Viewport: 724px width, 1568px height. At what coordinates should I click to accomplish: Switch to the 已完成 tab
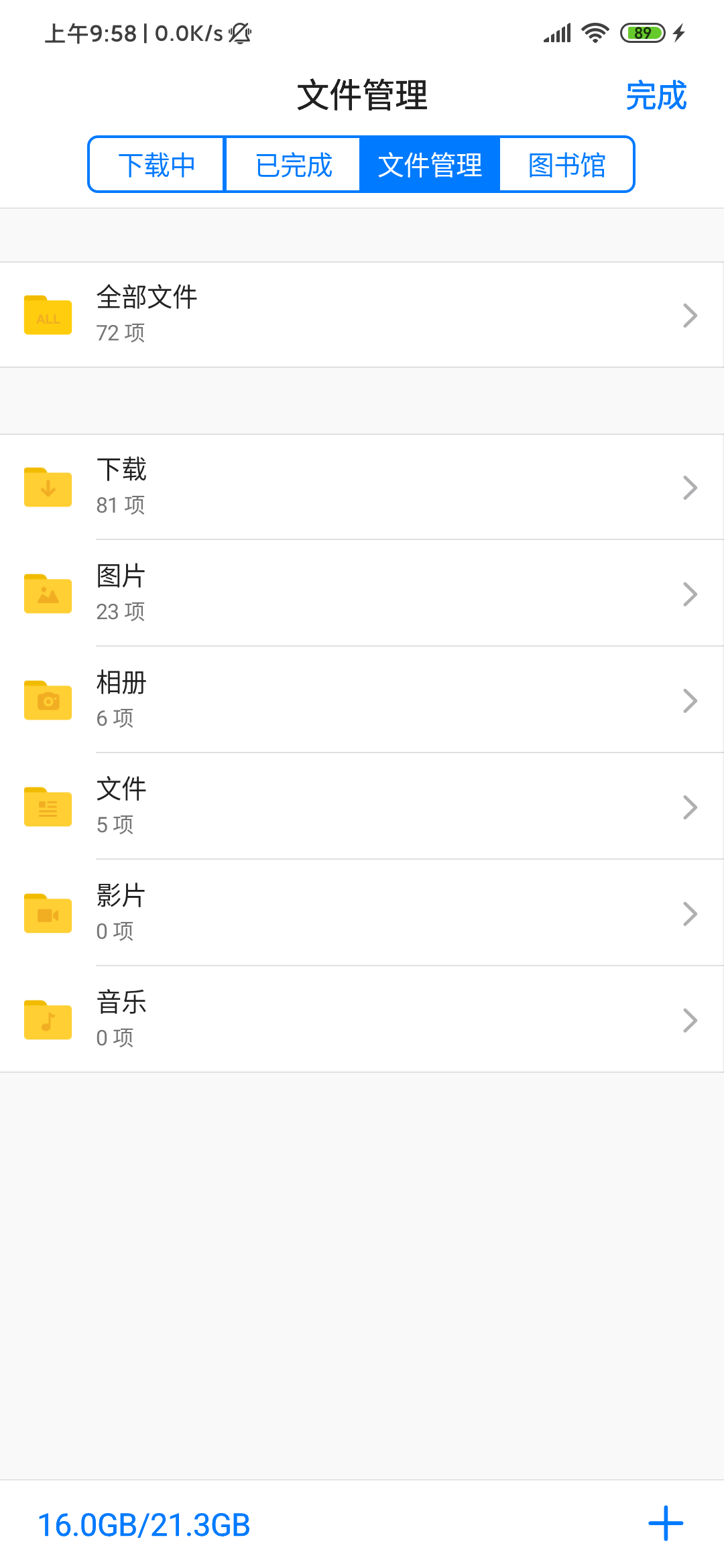point(293,164)
